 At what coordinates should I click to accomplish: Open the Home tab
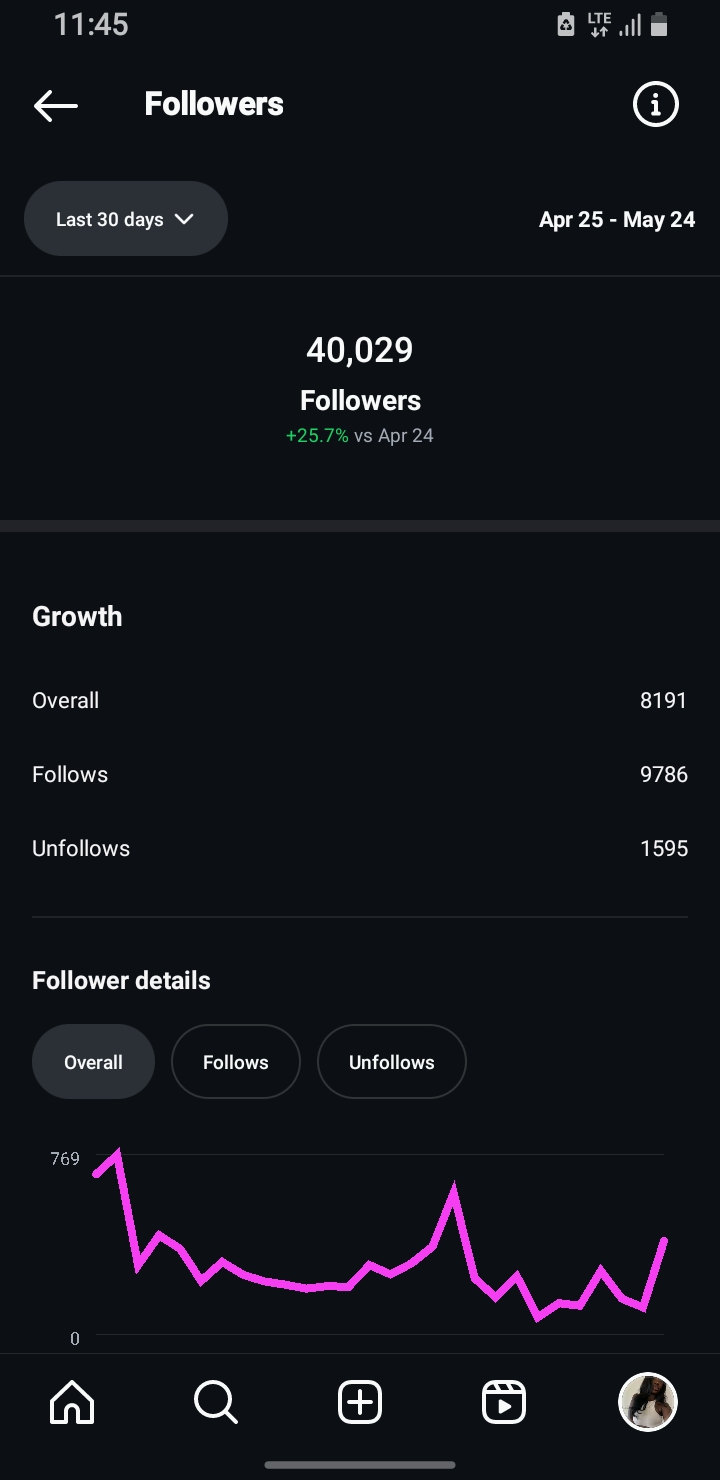[72, 1402]
